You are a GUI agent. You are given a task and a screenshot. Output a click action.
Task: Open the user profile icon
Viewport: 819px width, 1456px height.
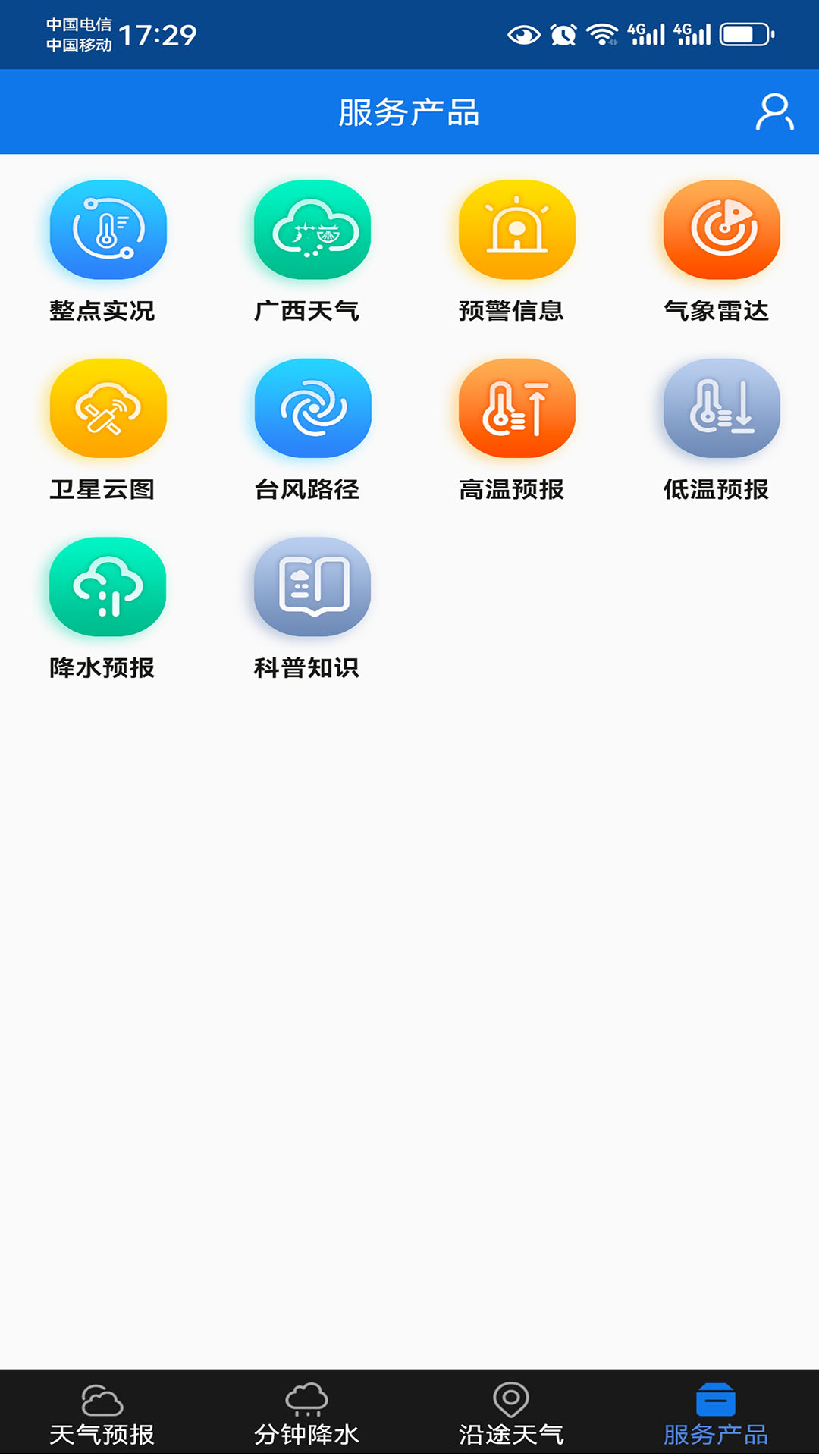pos(774,112)
